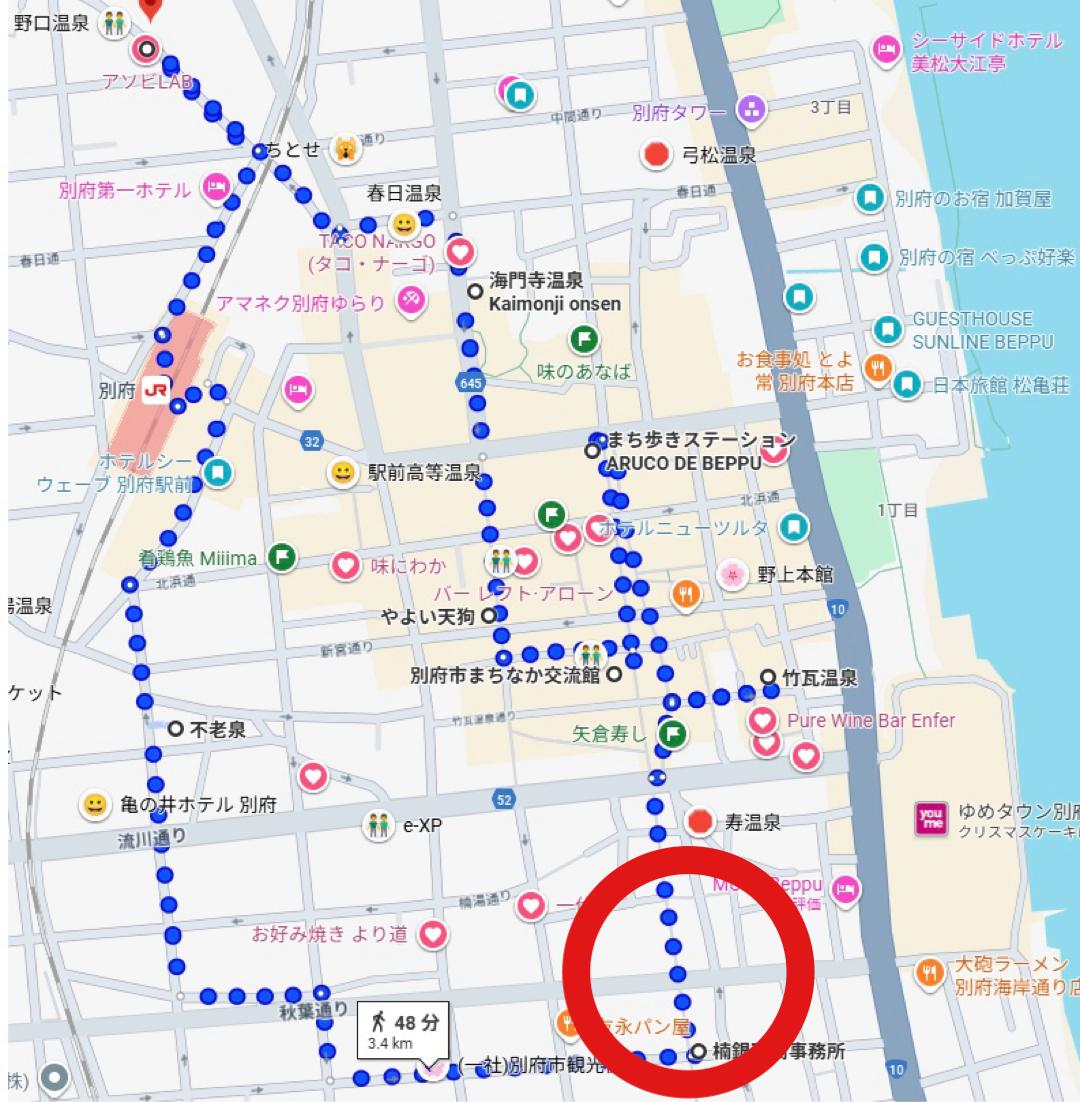Tap the 亀の井ホテル 別府 smiley pin
Image resolution: width=1080 pixels, height=1102 pixels.
[x=95, y=804]
